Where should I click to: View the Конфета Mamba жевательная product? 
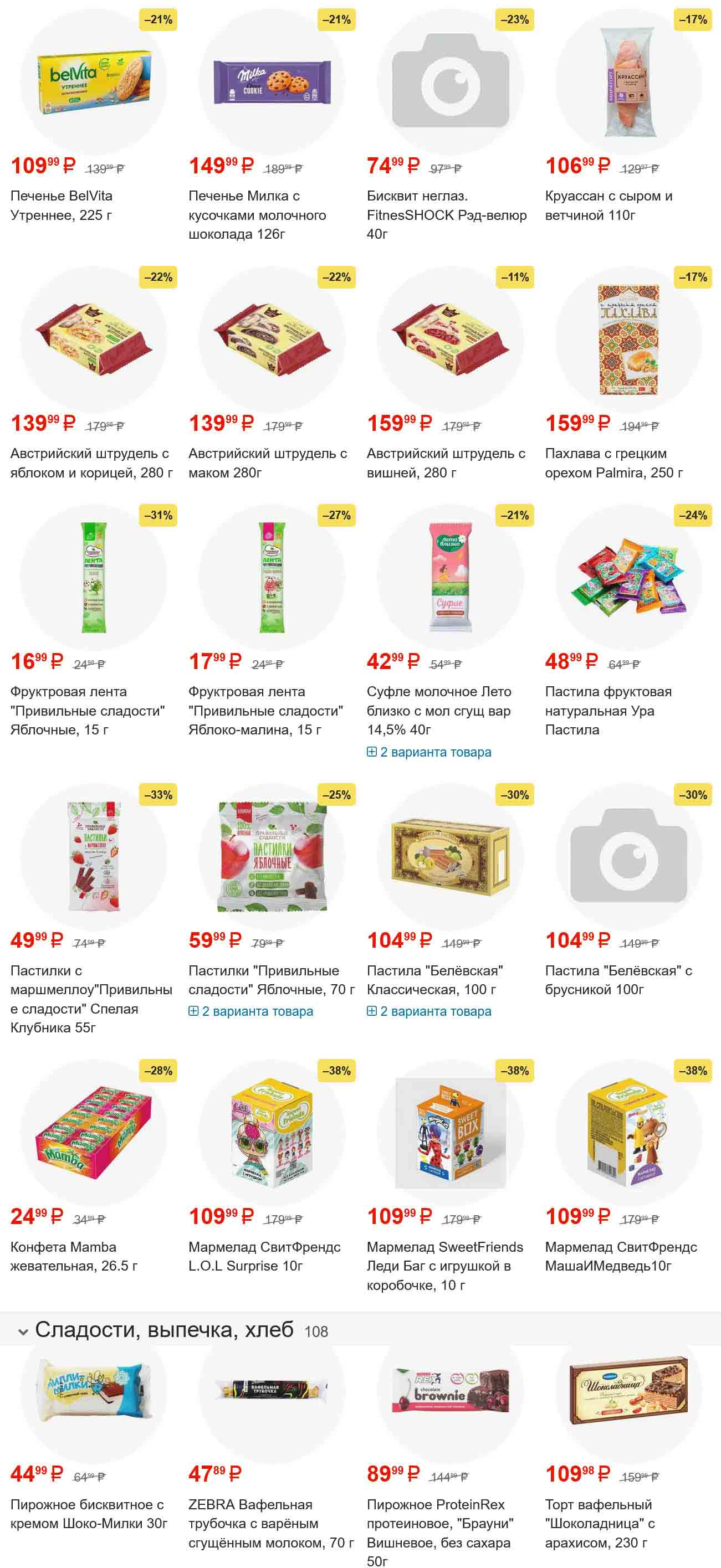coord(74,1256)
